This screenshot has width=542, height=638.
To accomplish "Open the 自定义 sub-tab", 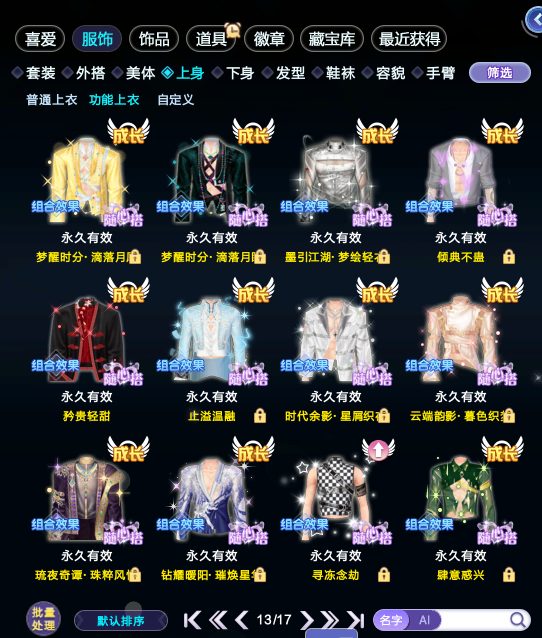I will click(x=175, y=100).
